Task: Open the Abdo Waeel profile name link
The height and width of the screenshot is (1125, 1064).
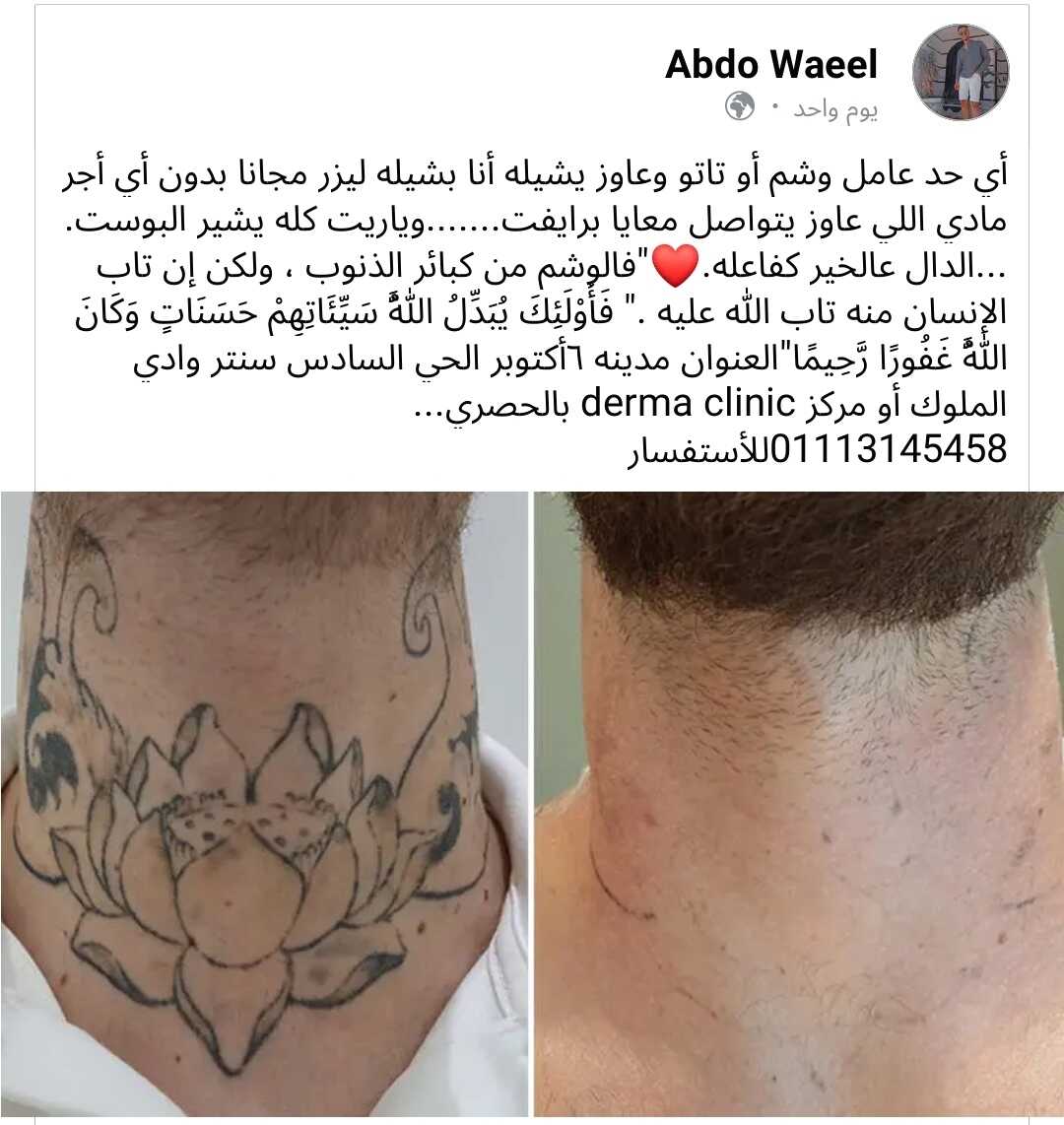Action: [770, 65]
